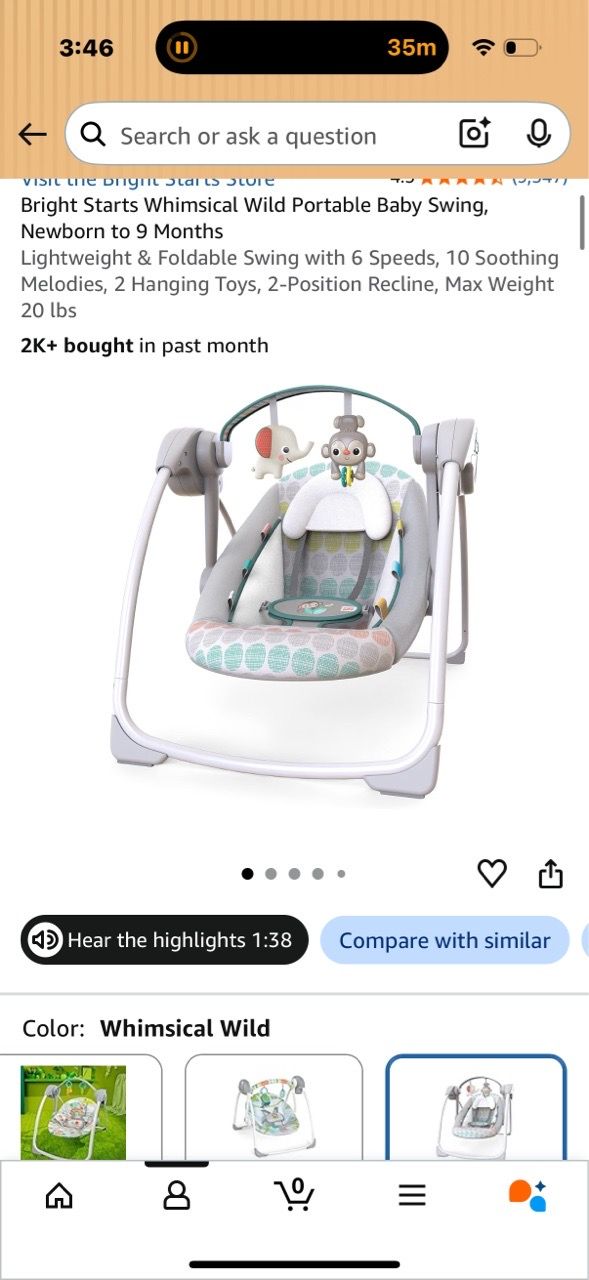This screenshot has height=1280, width=589.
Task: Go back using the arrow icon
Action: tap(33, 134)
